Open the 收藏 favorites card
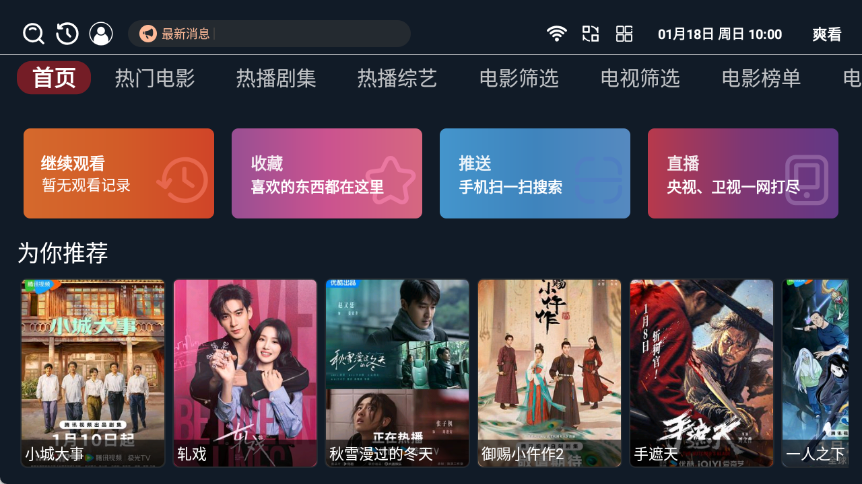 326,173
